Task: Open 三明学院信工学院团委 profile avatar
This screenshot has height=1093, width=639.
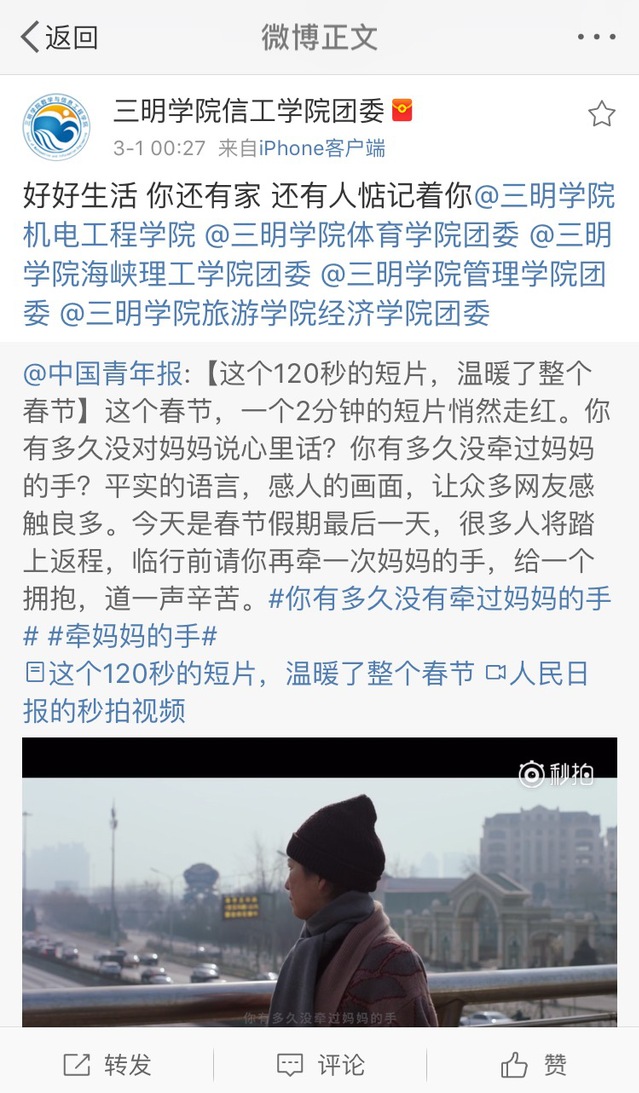Action: [56, 127]
